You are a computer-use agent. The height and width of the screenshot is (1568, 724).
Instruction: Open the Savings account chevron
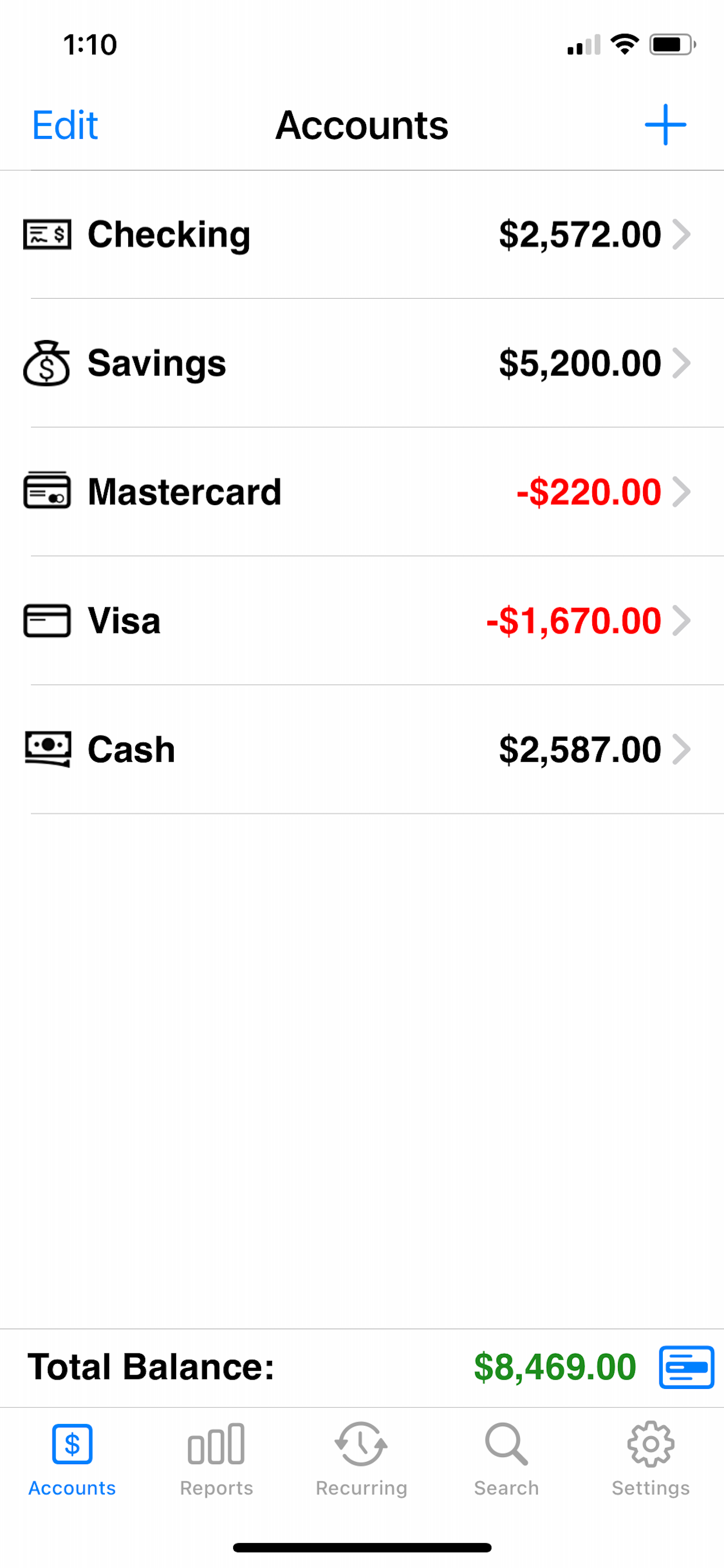coord(683,362)
